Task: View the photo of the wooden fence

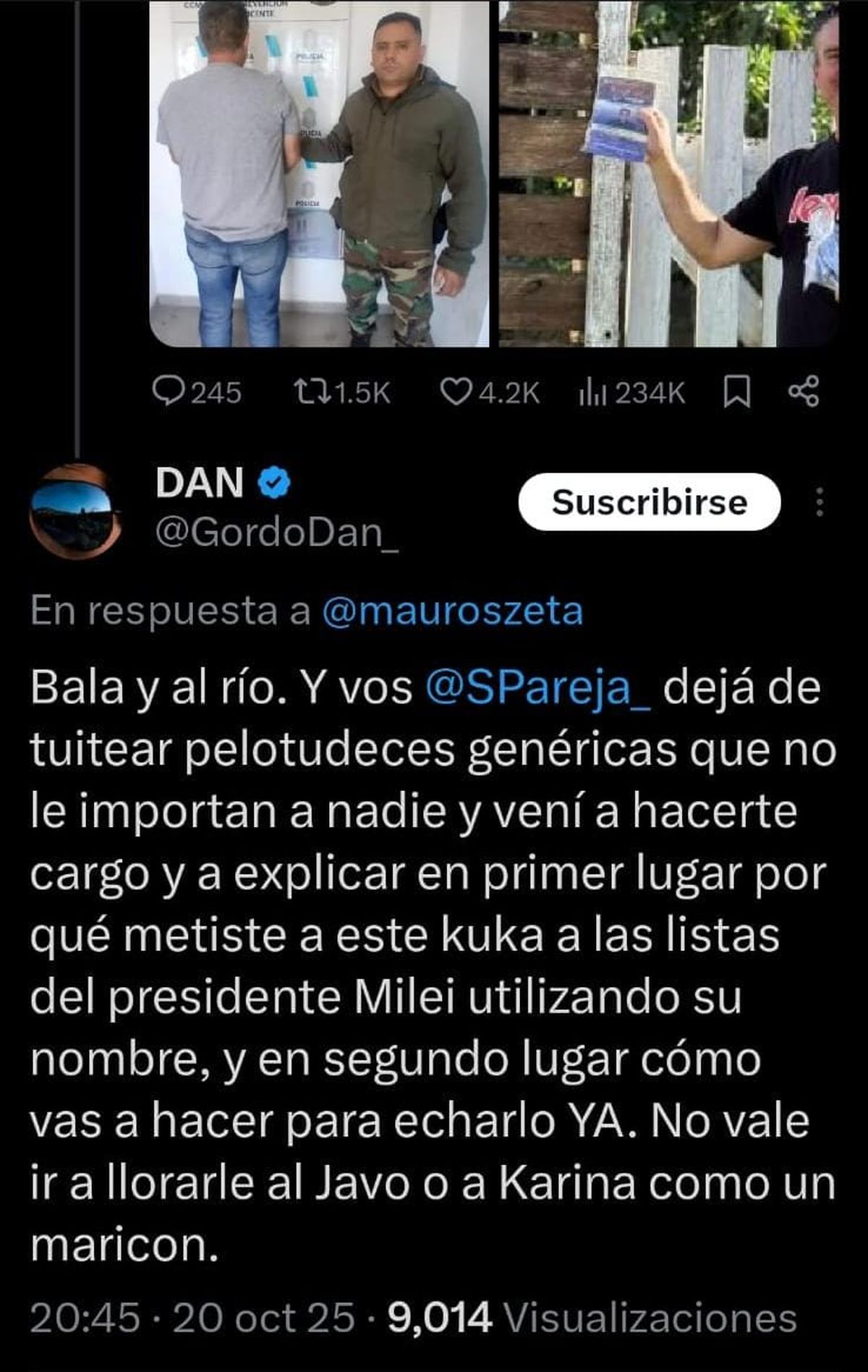Action: (x=668, y=174)
